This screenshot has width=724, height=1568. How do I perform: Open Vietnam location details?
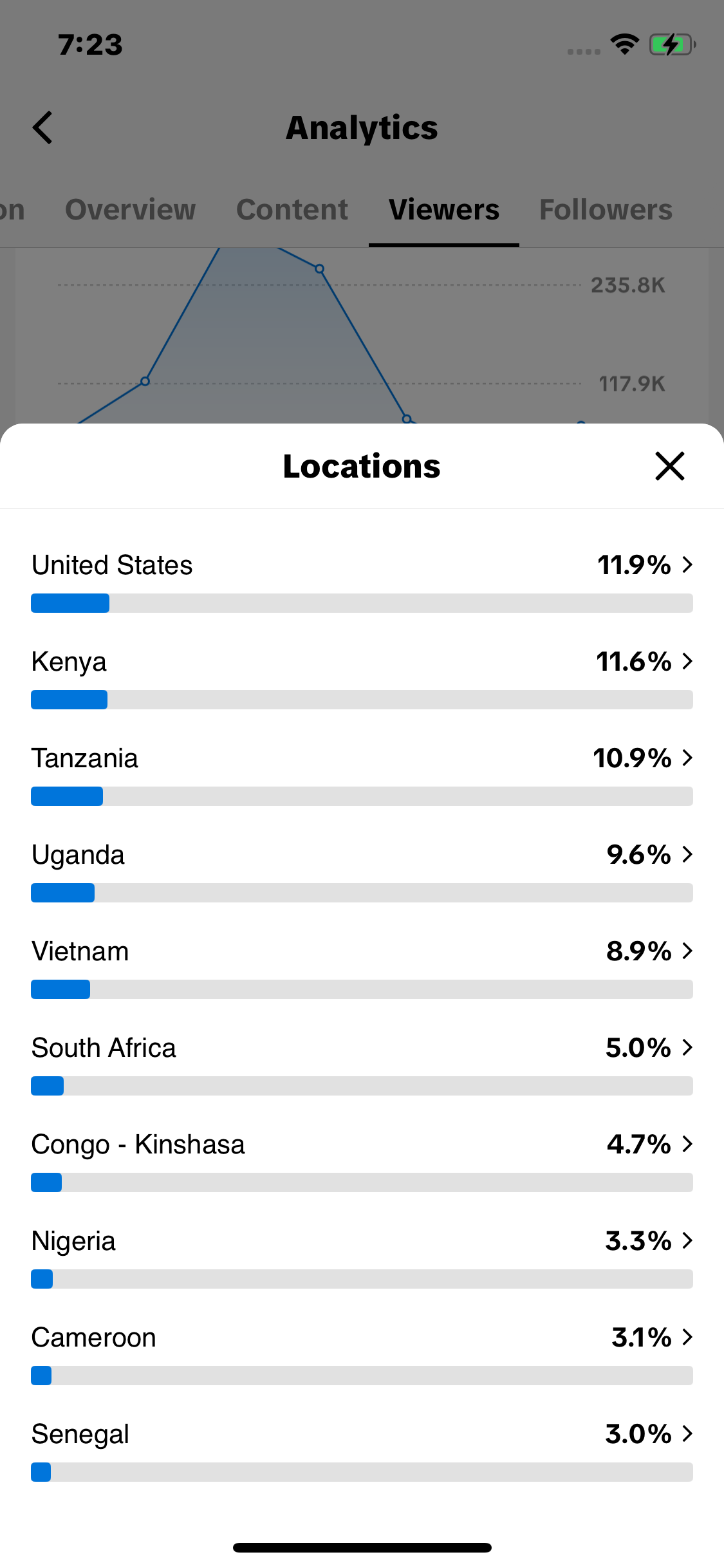(x=362, y=967)
